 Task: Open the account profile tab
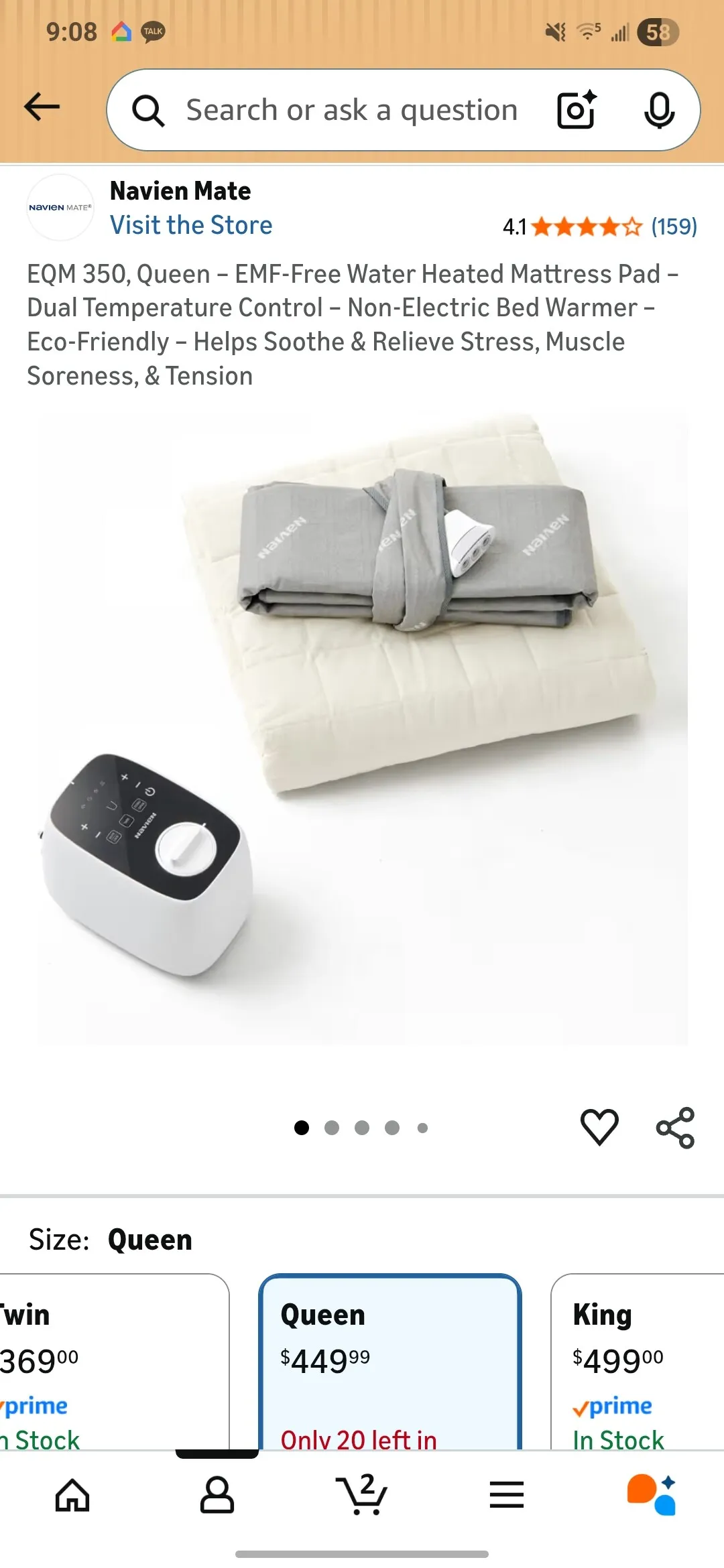(217, 1496)
